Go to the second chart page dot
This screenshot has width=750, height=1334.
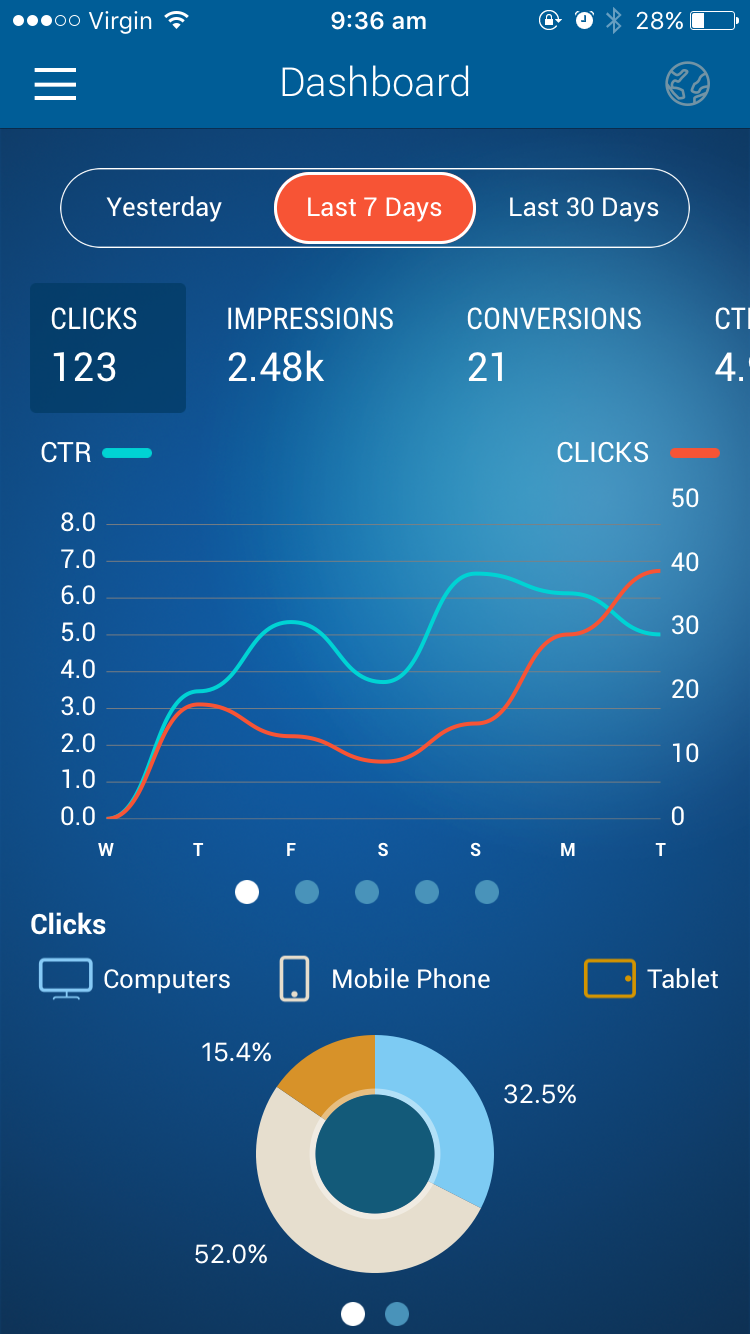coord(307,892)
